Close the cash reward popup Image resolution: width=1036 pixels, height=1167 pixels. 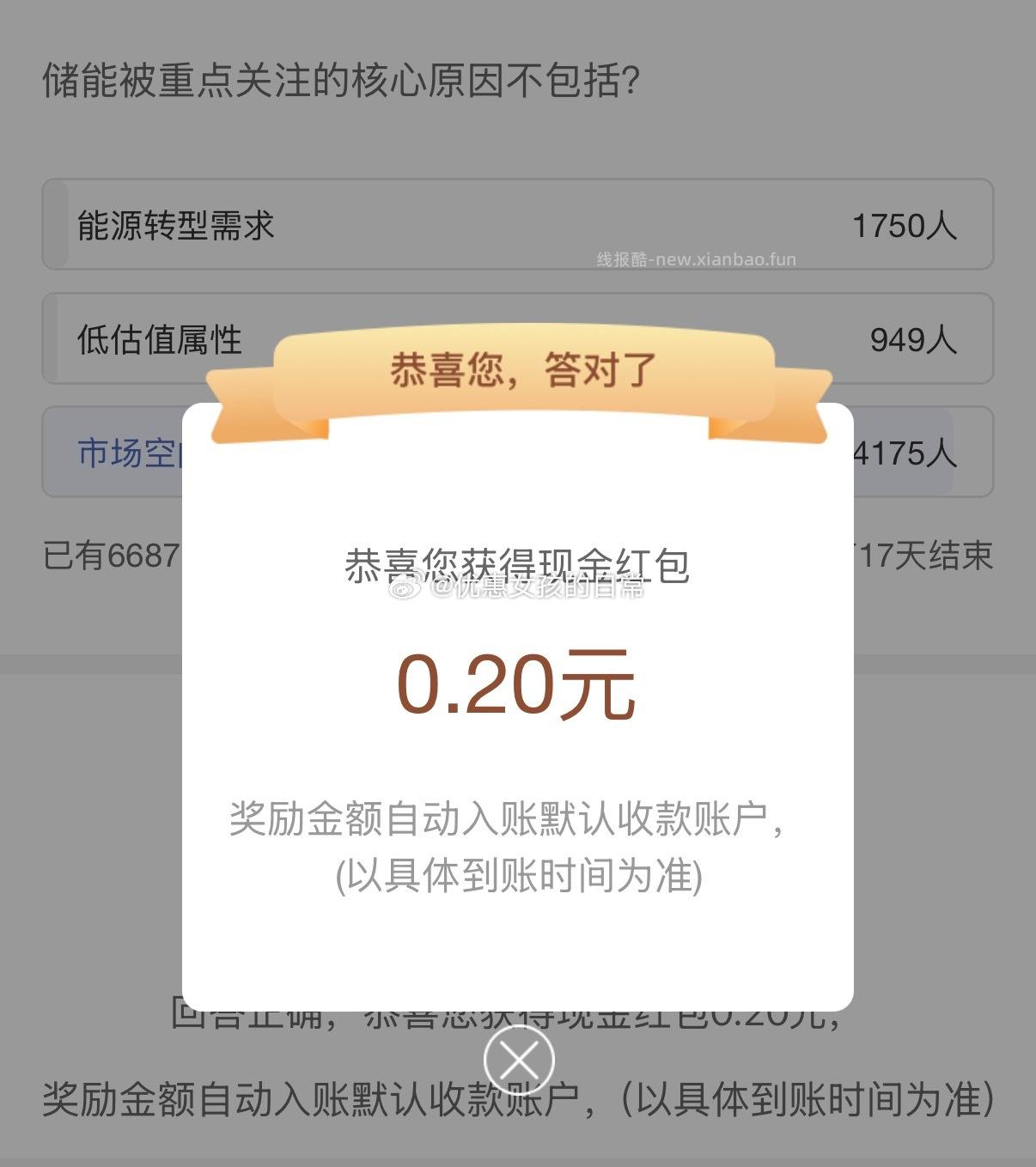click(518, 1061)
